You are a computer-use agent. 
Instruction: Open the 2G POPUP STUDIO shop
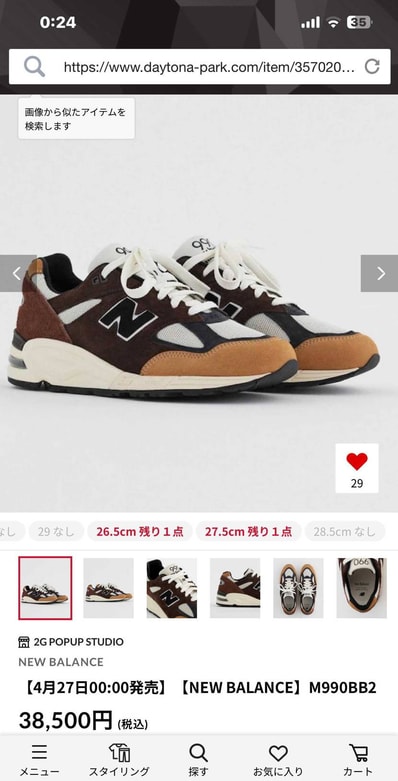click(71, 642)
